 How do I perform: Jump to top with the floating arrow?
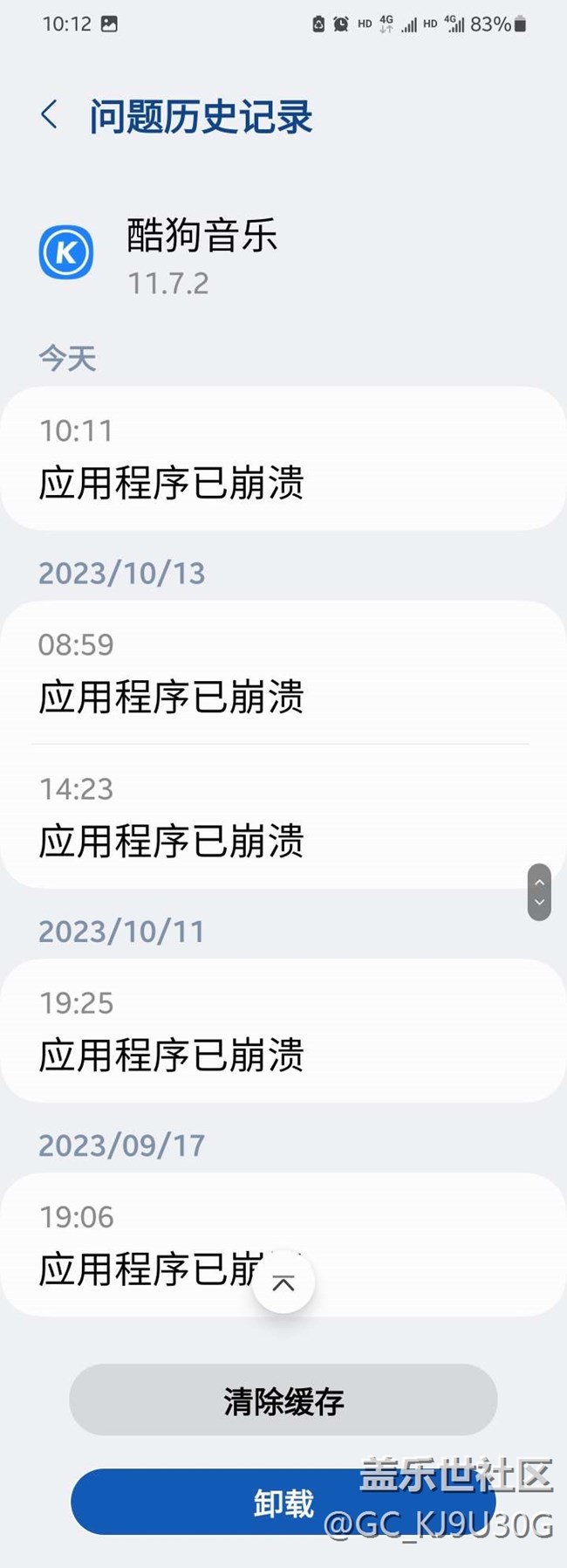click(283, 1283)
